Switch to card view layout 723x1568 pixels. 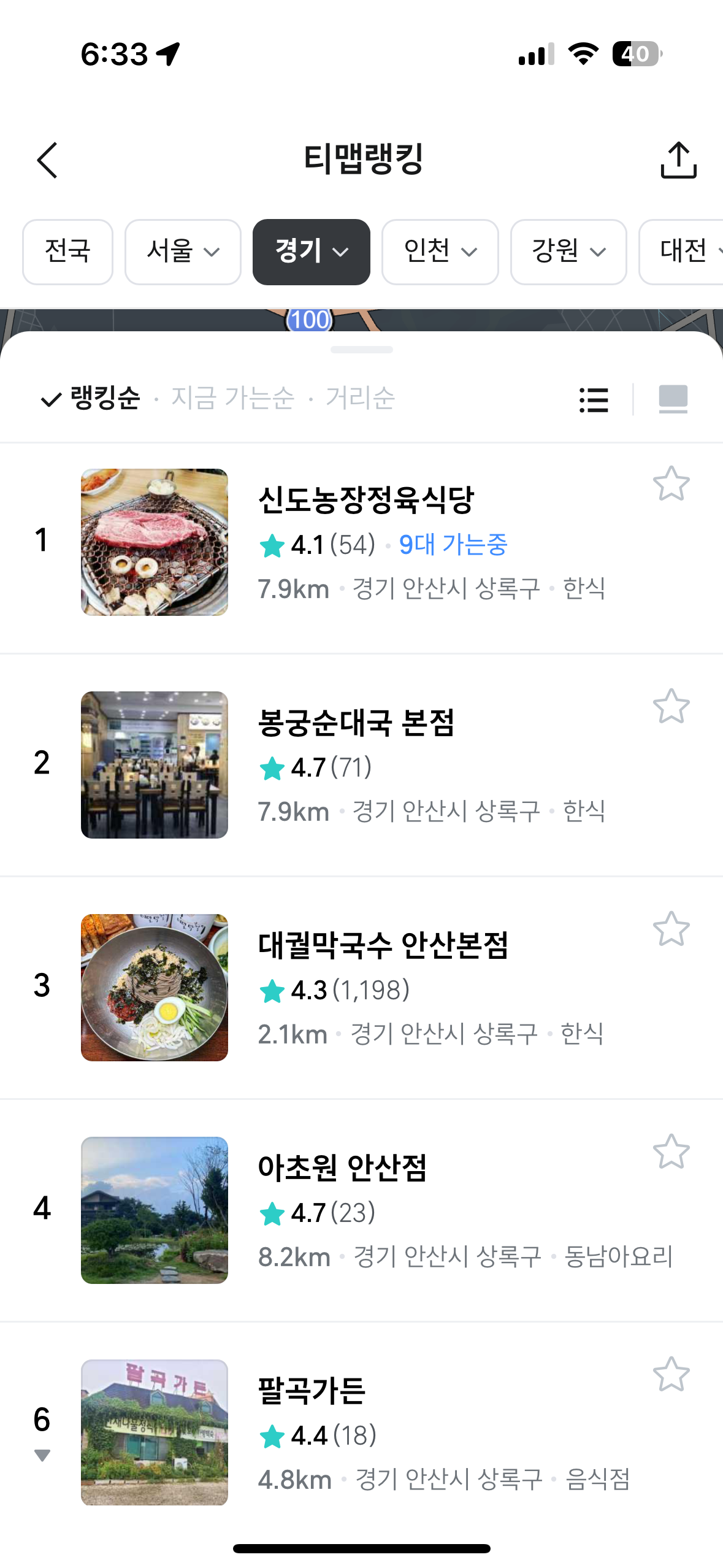[673, 400]
